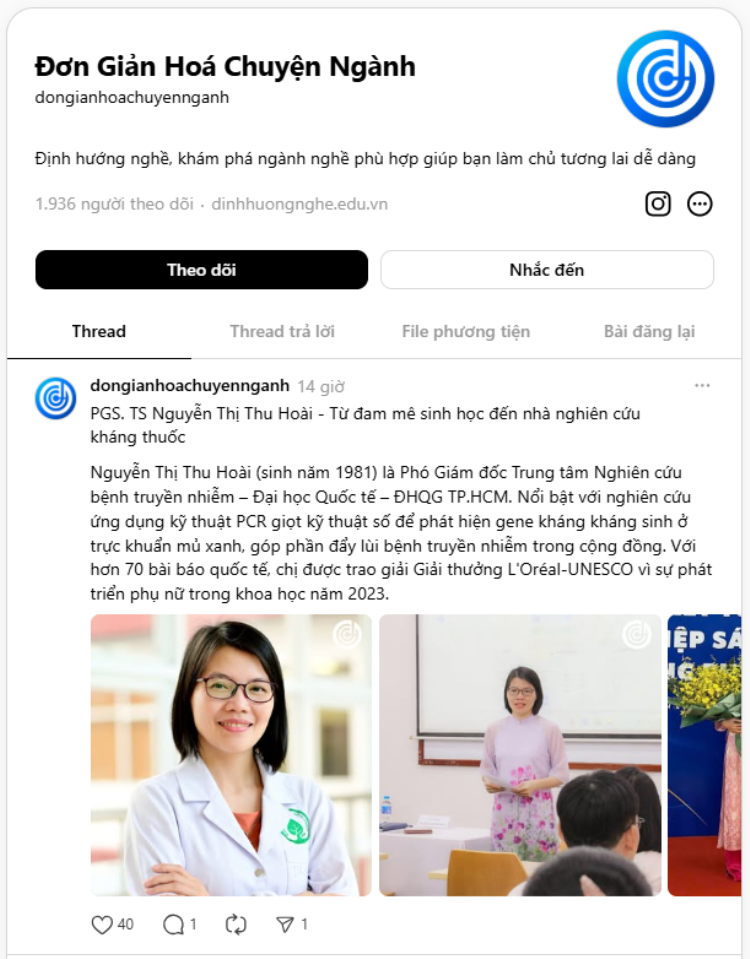
Task: Switch to the Bài đăng lại tab
Action: coord(649,331)
